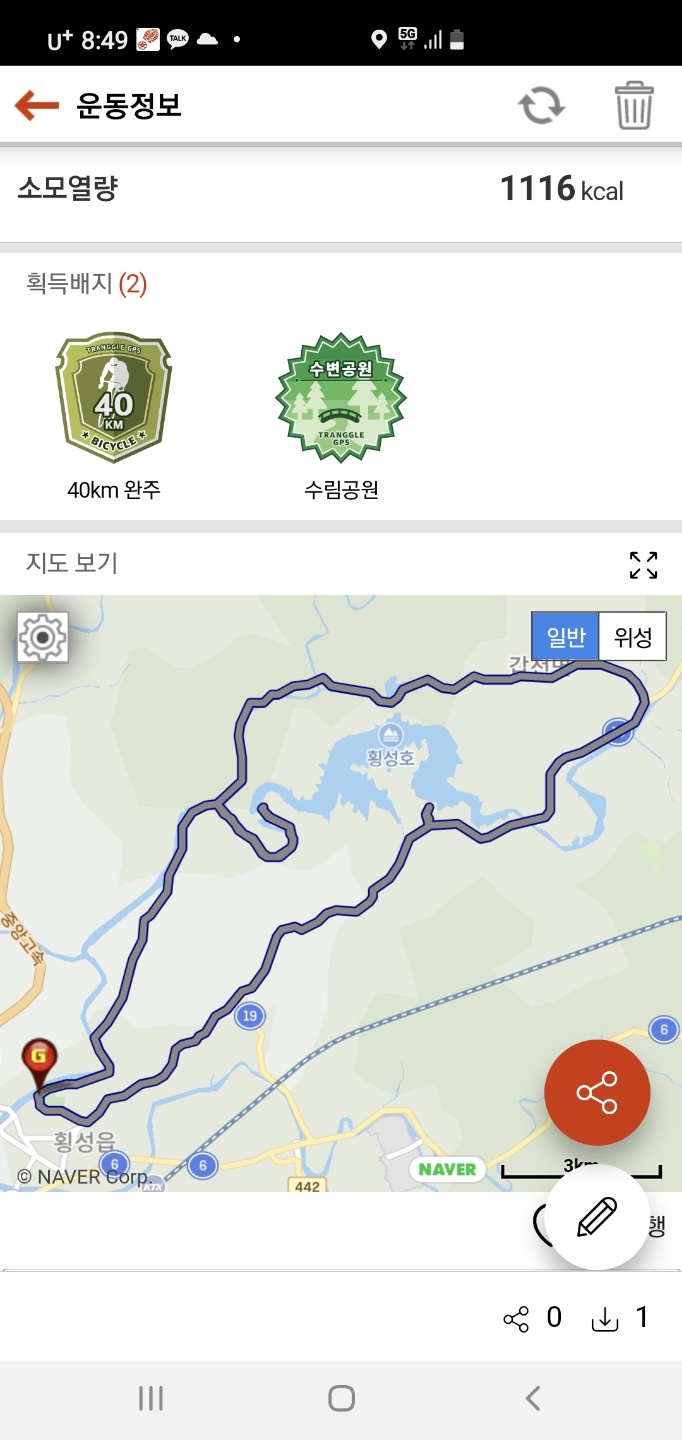Tap the system home button
This screenshot has width=682, height=1440.
pos(341,1398)
